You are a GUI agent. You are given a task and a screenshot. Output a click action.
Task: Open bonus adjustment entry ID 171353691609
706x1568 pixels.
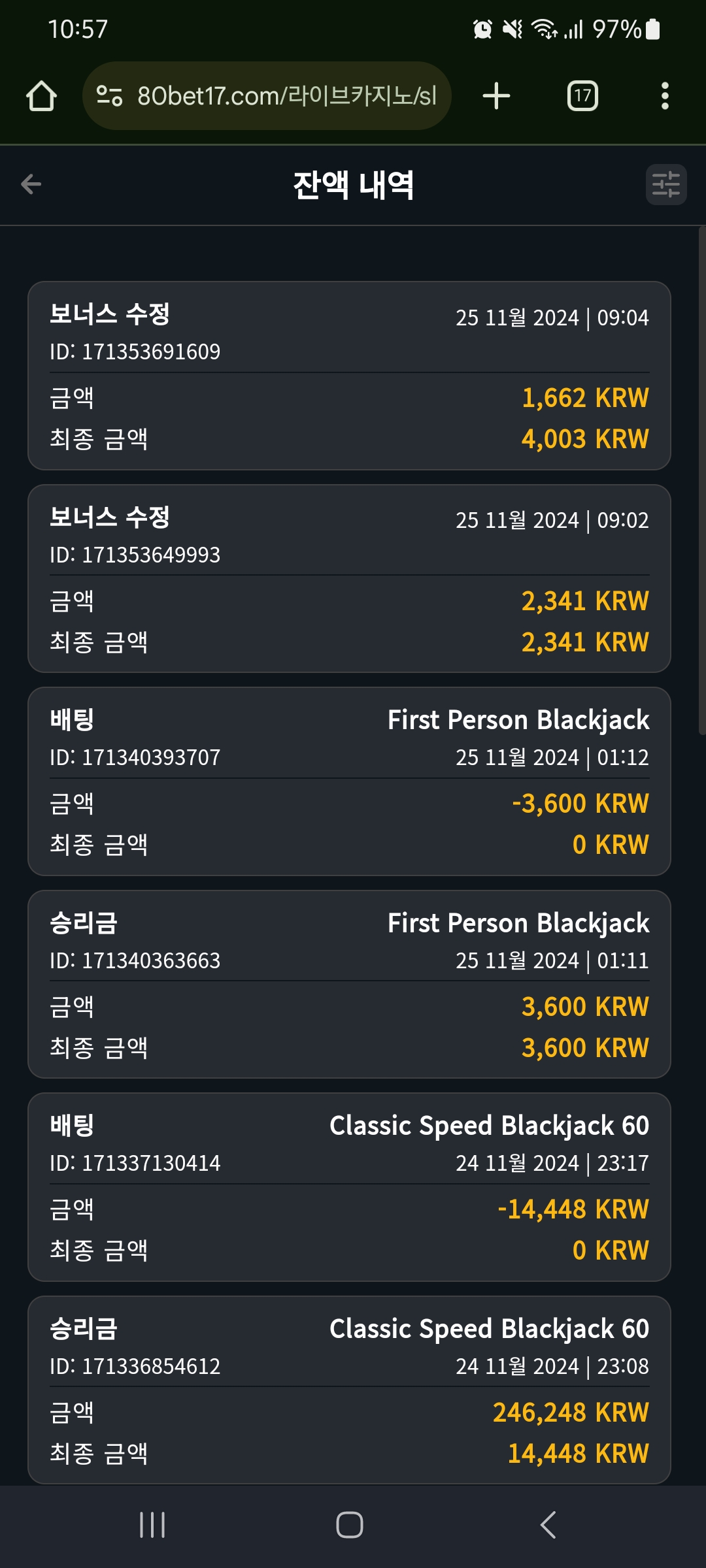[349, 376]
